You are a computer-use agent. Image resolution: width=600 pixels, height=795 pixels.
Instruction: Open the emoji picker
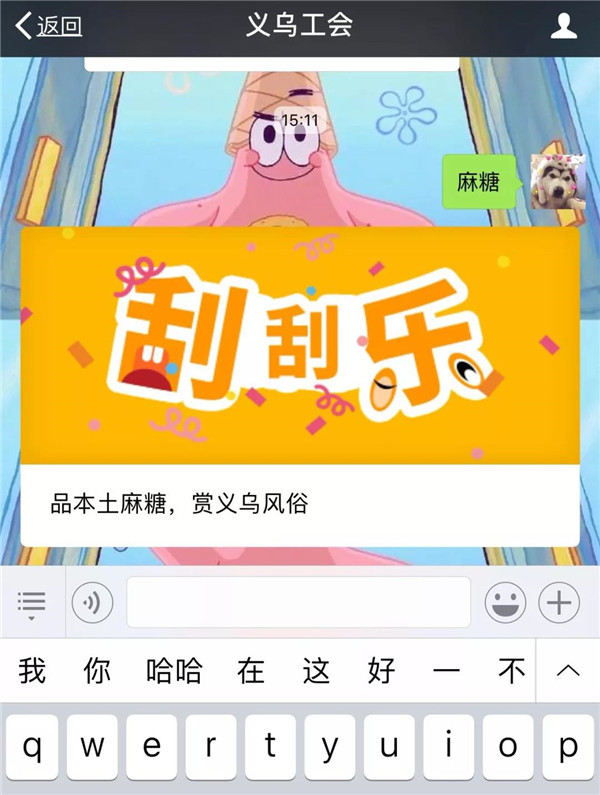505,603
